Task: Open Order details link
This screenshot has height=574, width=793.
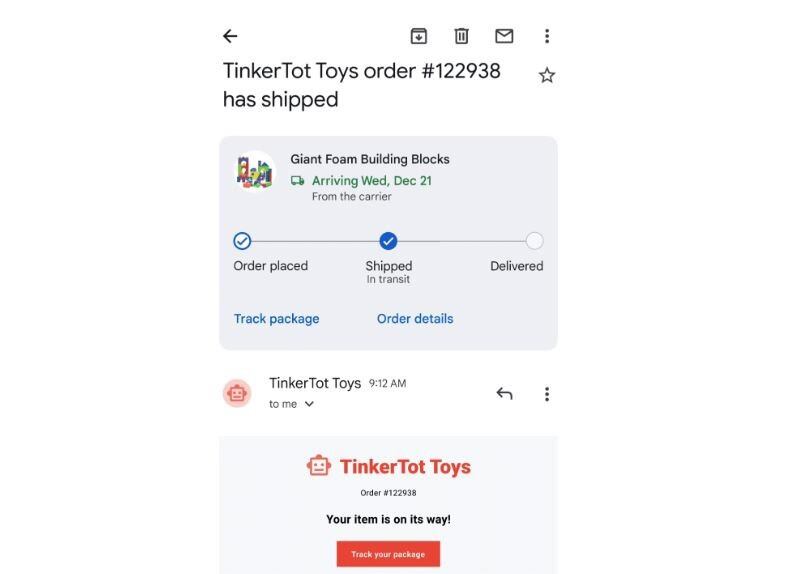Action: tap(414, 319)
